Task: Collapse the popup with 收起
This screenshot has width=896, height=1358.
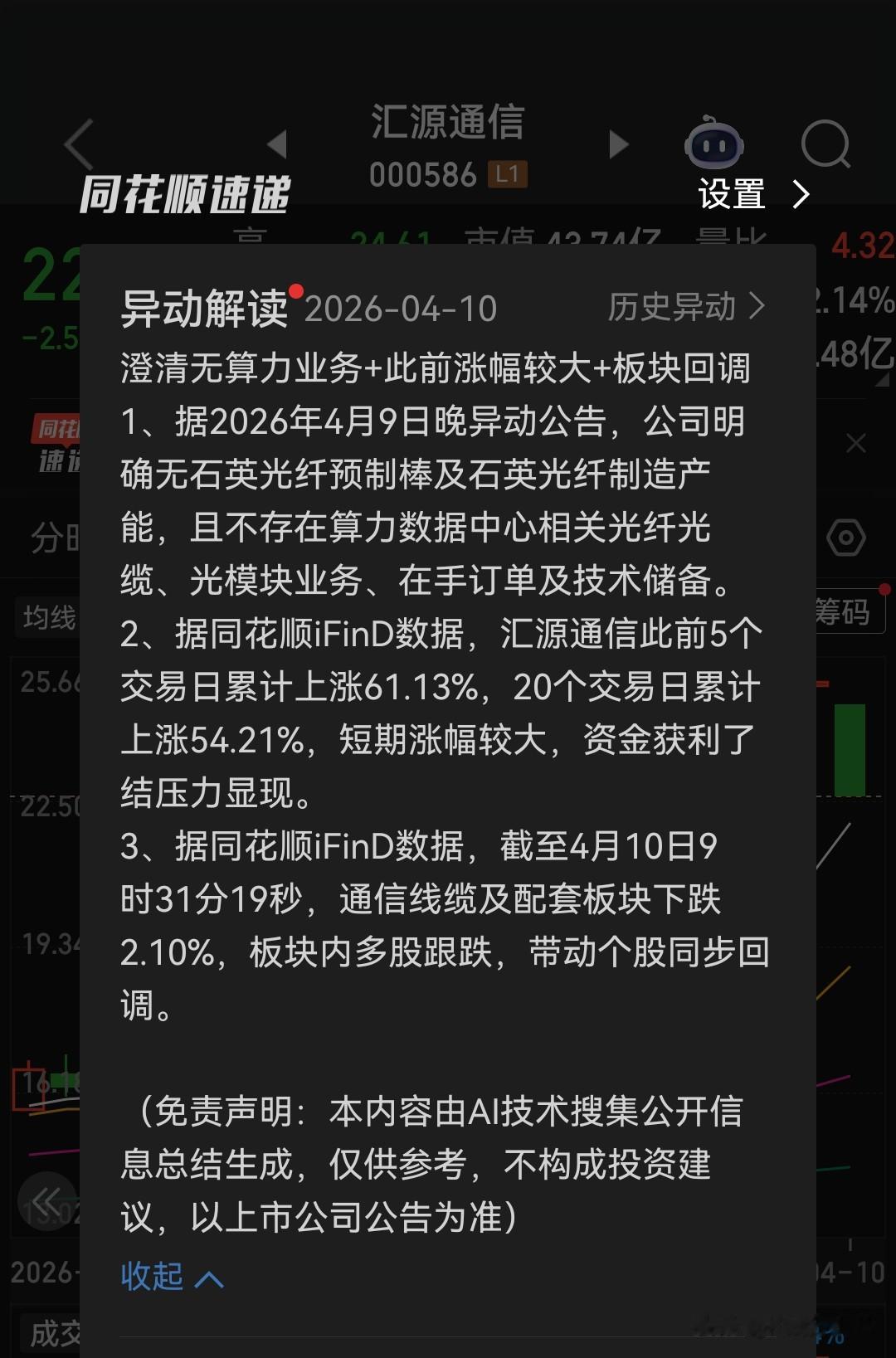Action: tap(171, 1277)
